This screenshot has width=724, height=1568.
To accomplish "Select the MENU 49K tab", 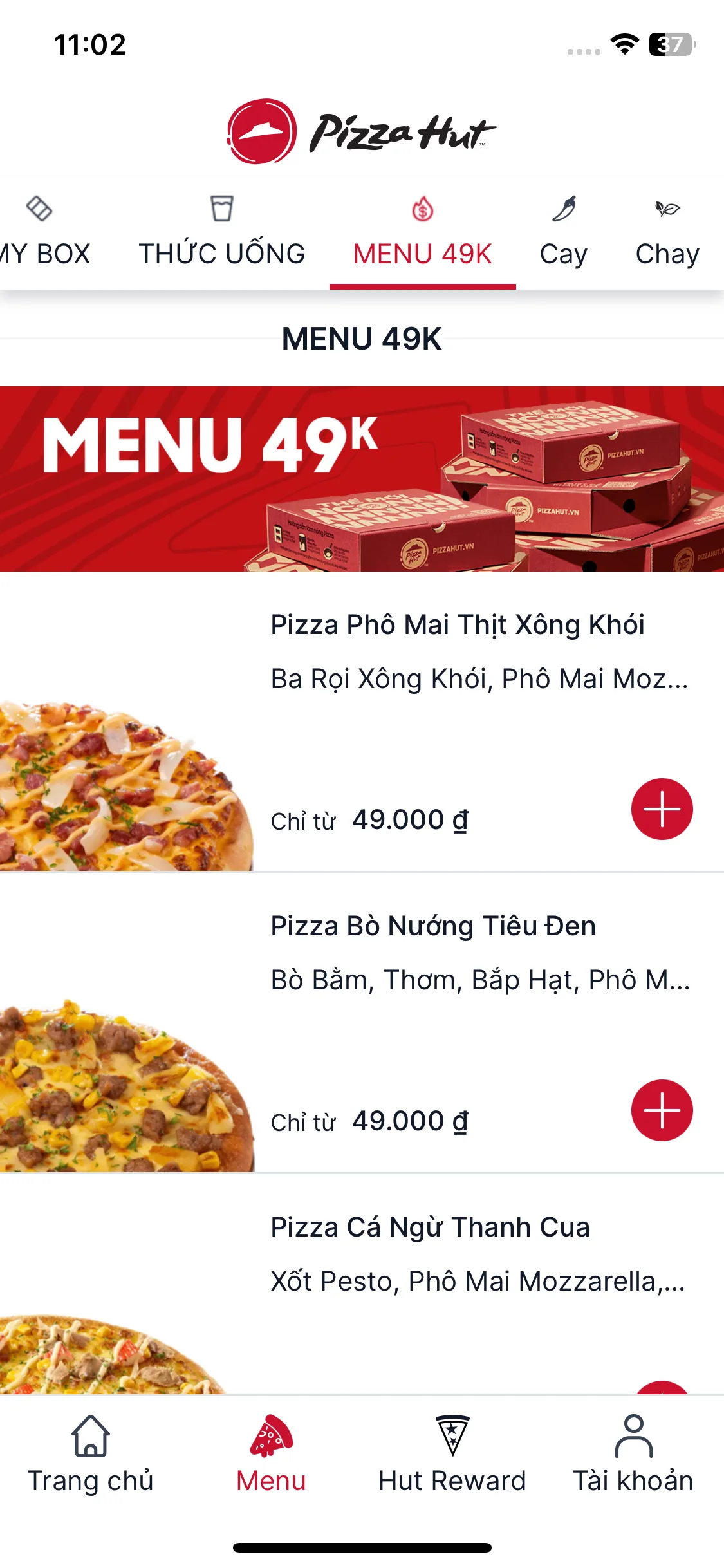I will coord(422,233).
